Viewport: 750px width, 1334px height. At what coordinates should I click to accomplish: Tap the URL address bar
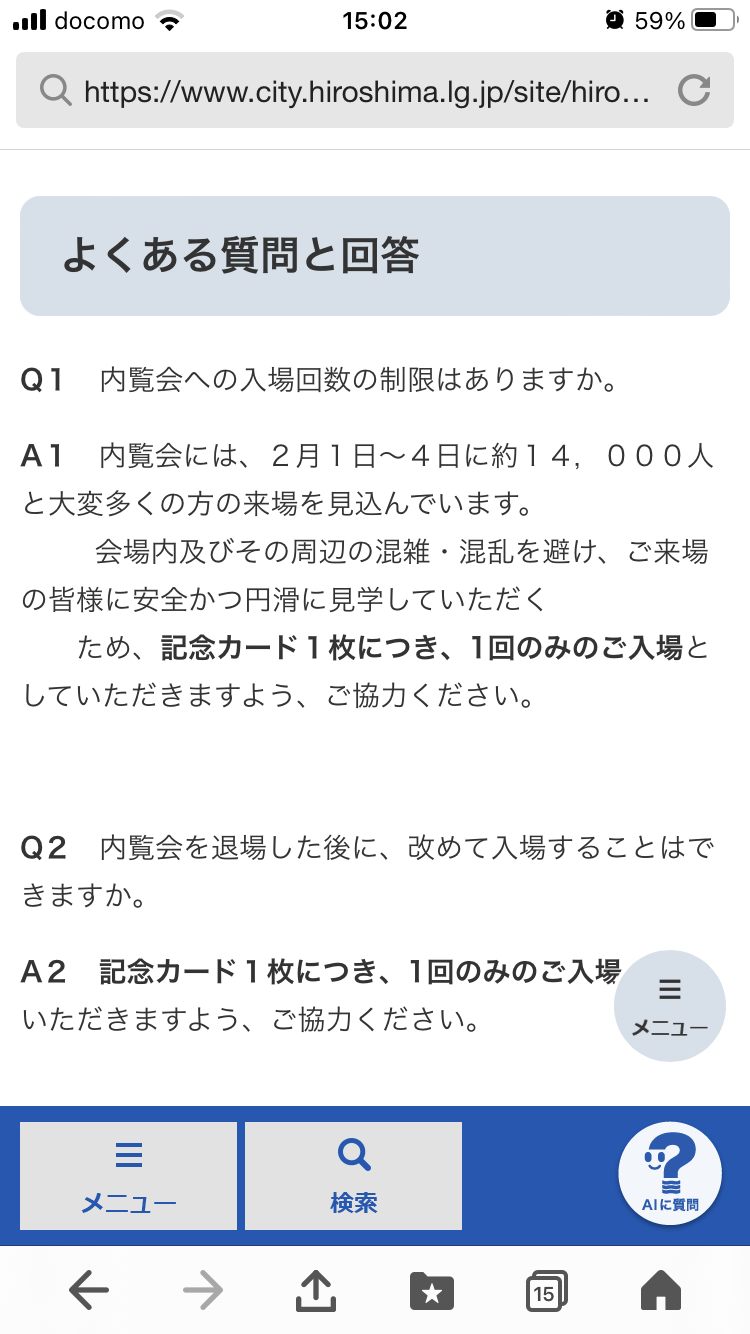[365, 92]
